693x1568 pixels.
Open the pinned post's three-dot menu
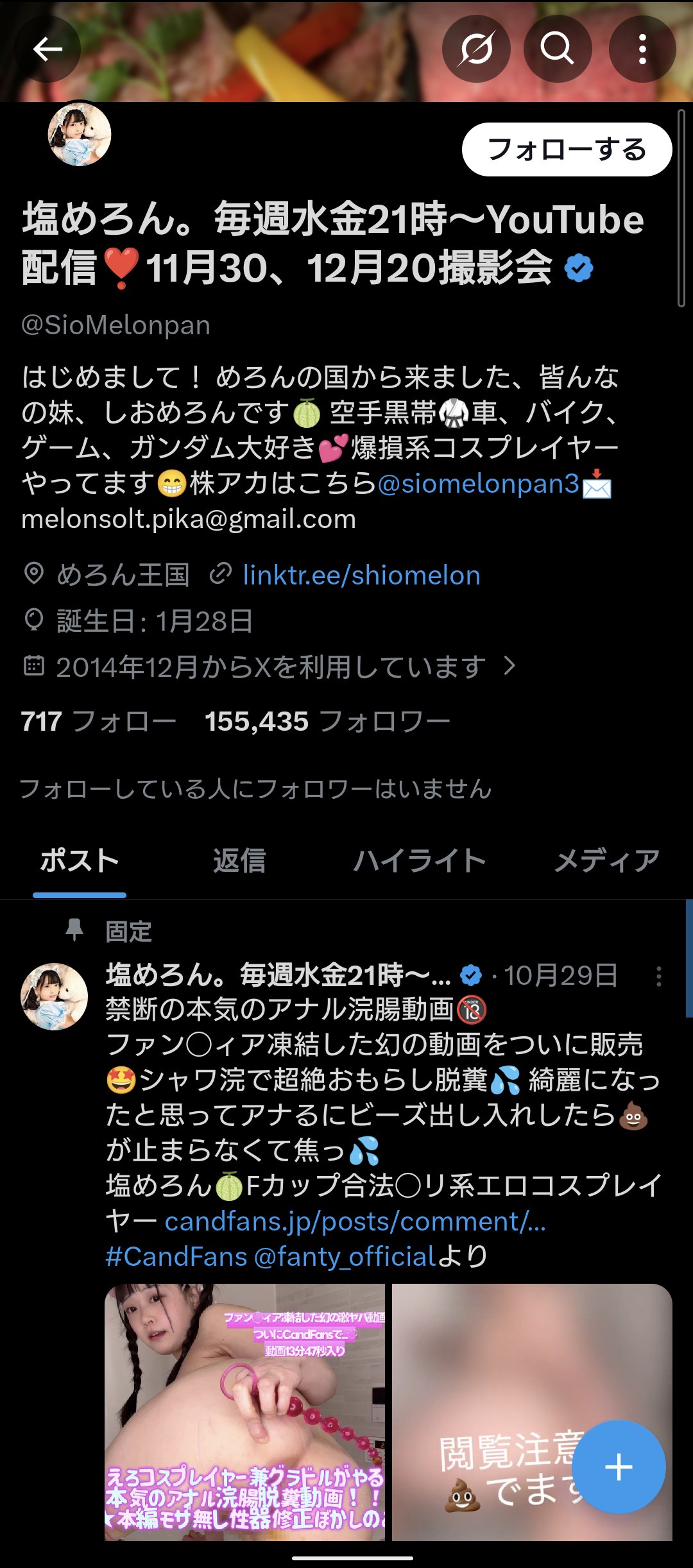click(658, 976)
